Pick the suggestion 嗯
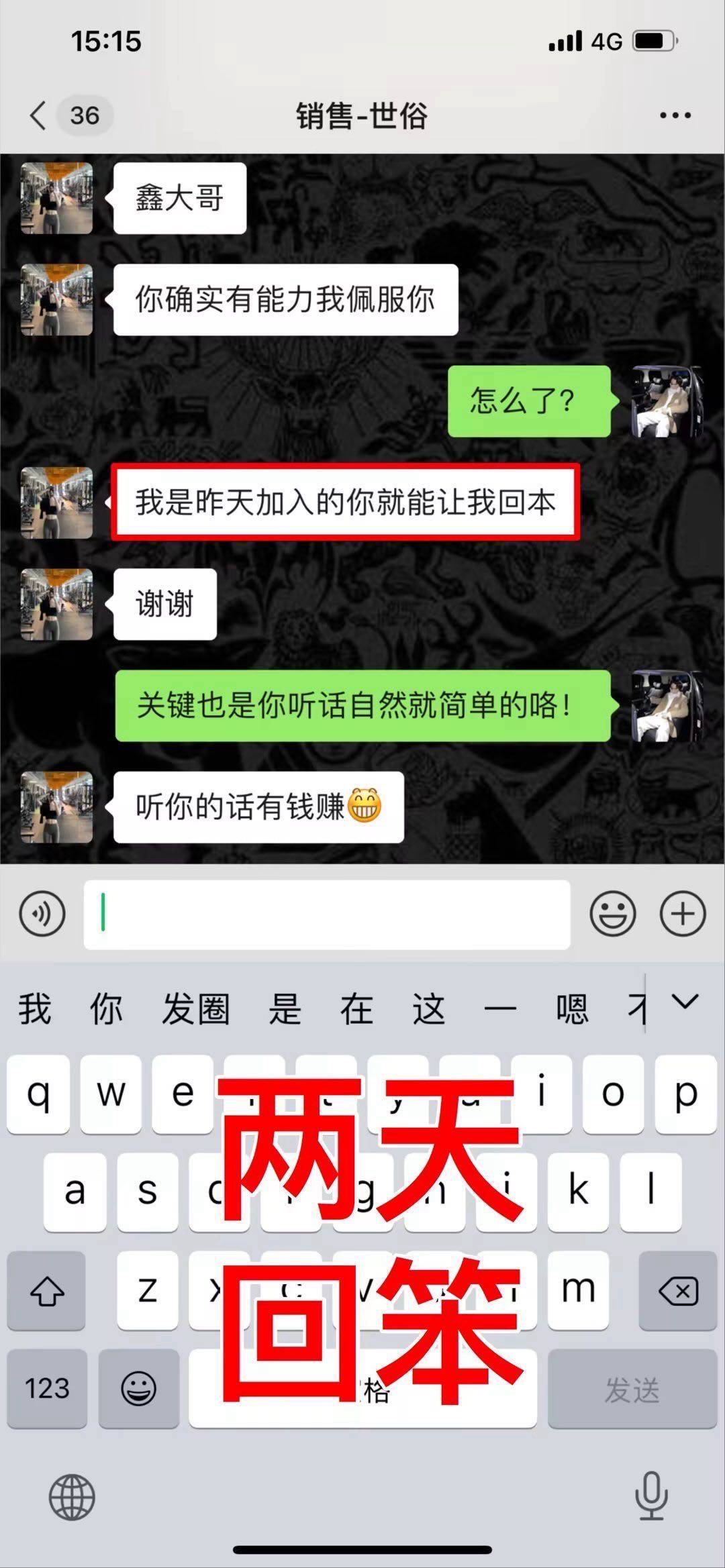Viewport: 725px width, 1568px height. pos(572,1009)
